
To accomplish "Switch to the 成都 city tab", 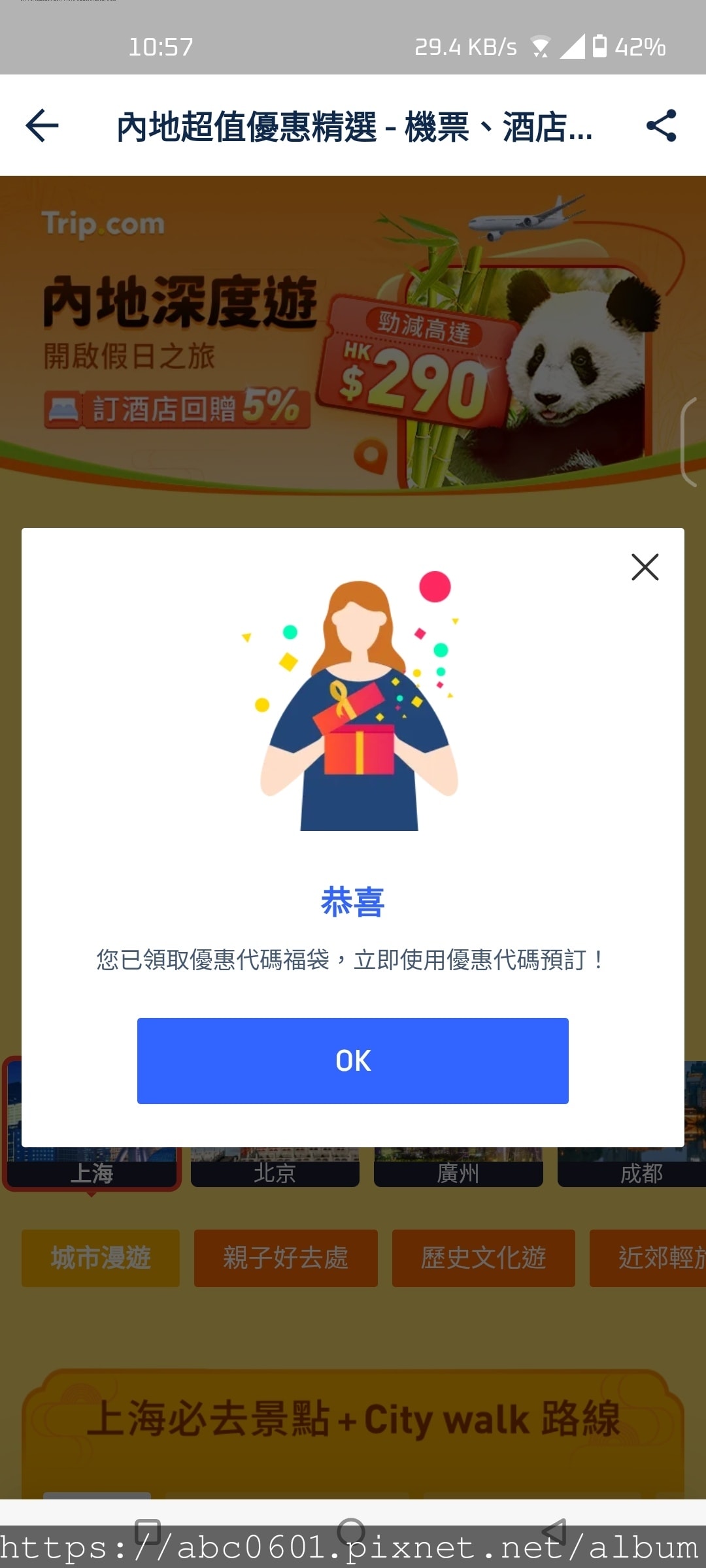I will click(x=641, y=1173).
